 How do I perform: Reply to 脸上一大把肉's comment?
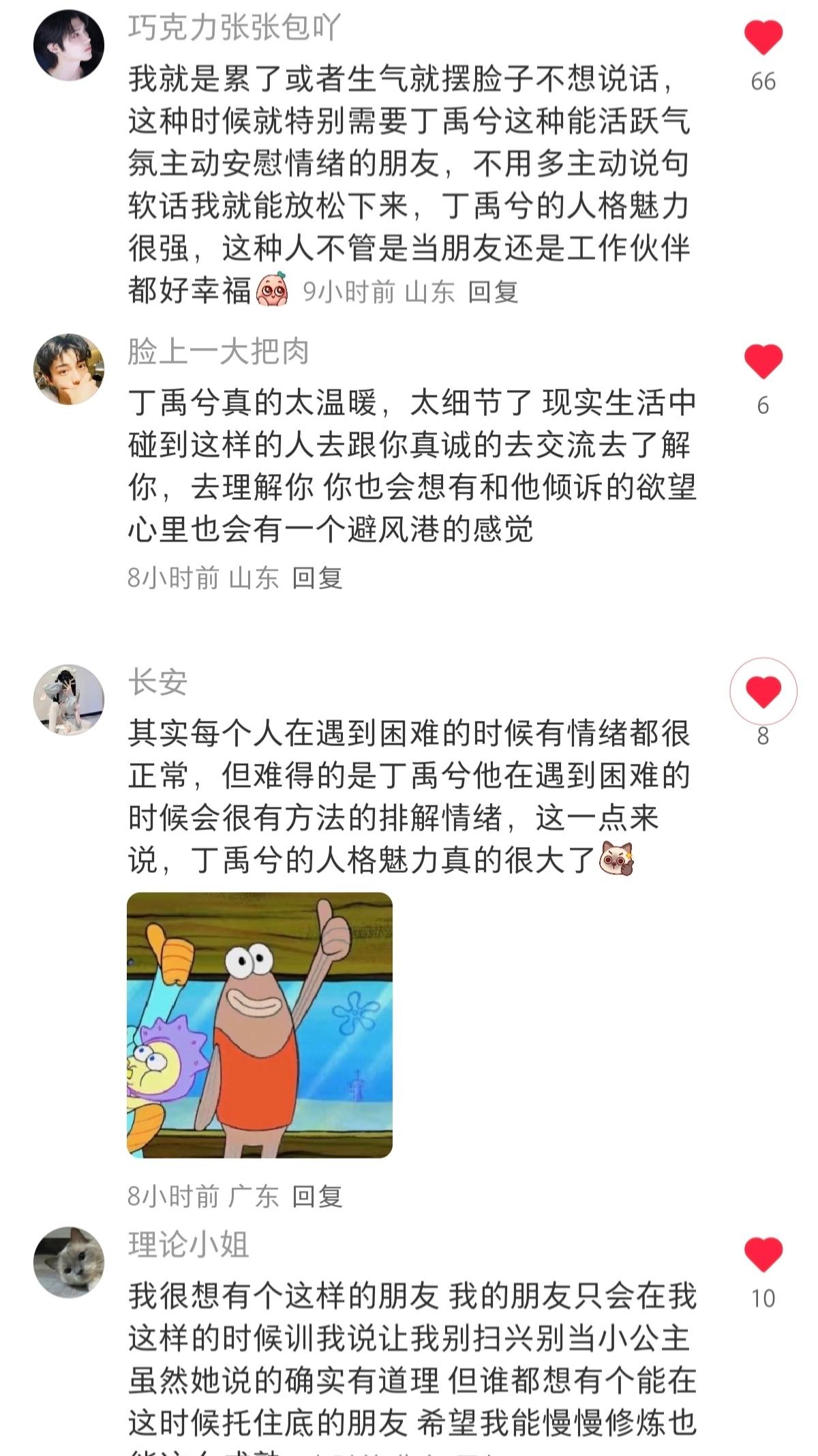point(317,578)
